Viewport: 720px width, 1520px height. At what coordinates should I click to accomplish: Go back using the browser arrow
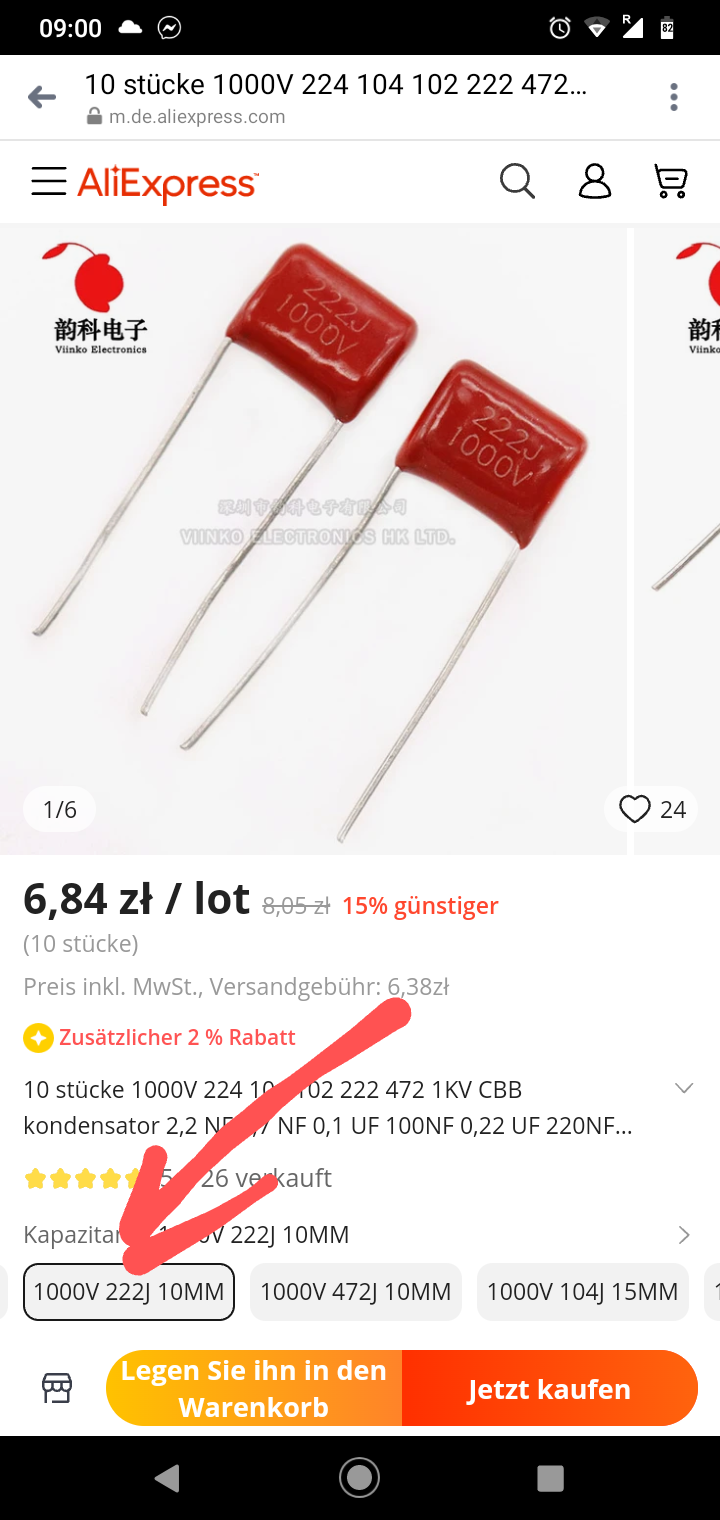tap(41, 97)
